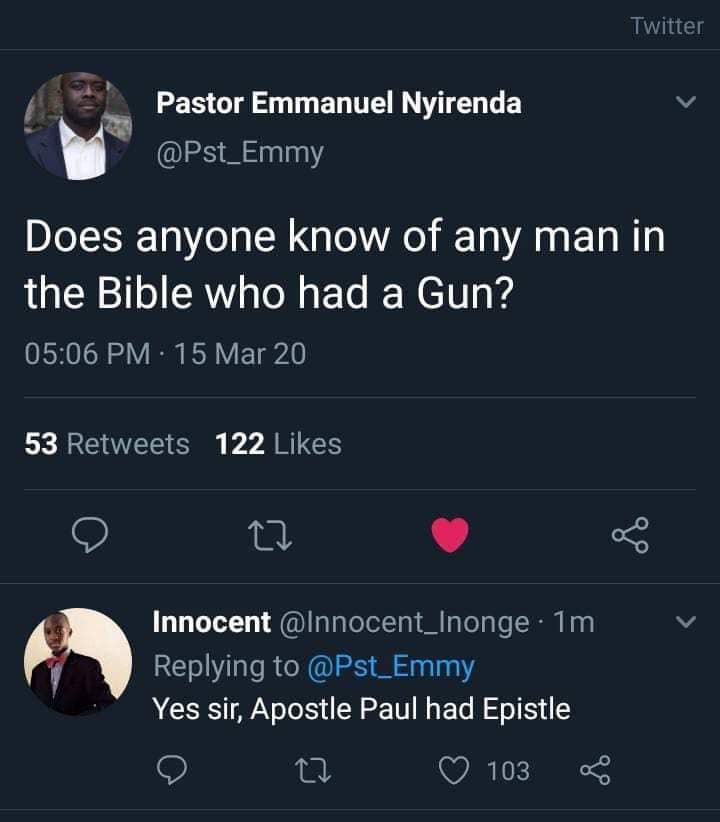Open dropdown arrow on Innocent's reply

tap(685, 622)
